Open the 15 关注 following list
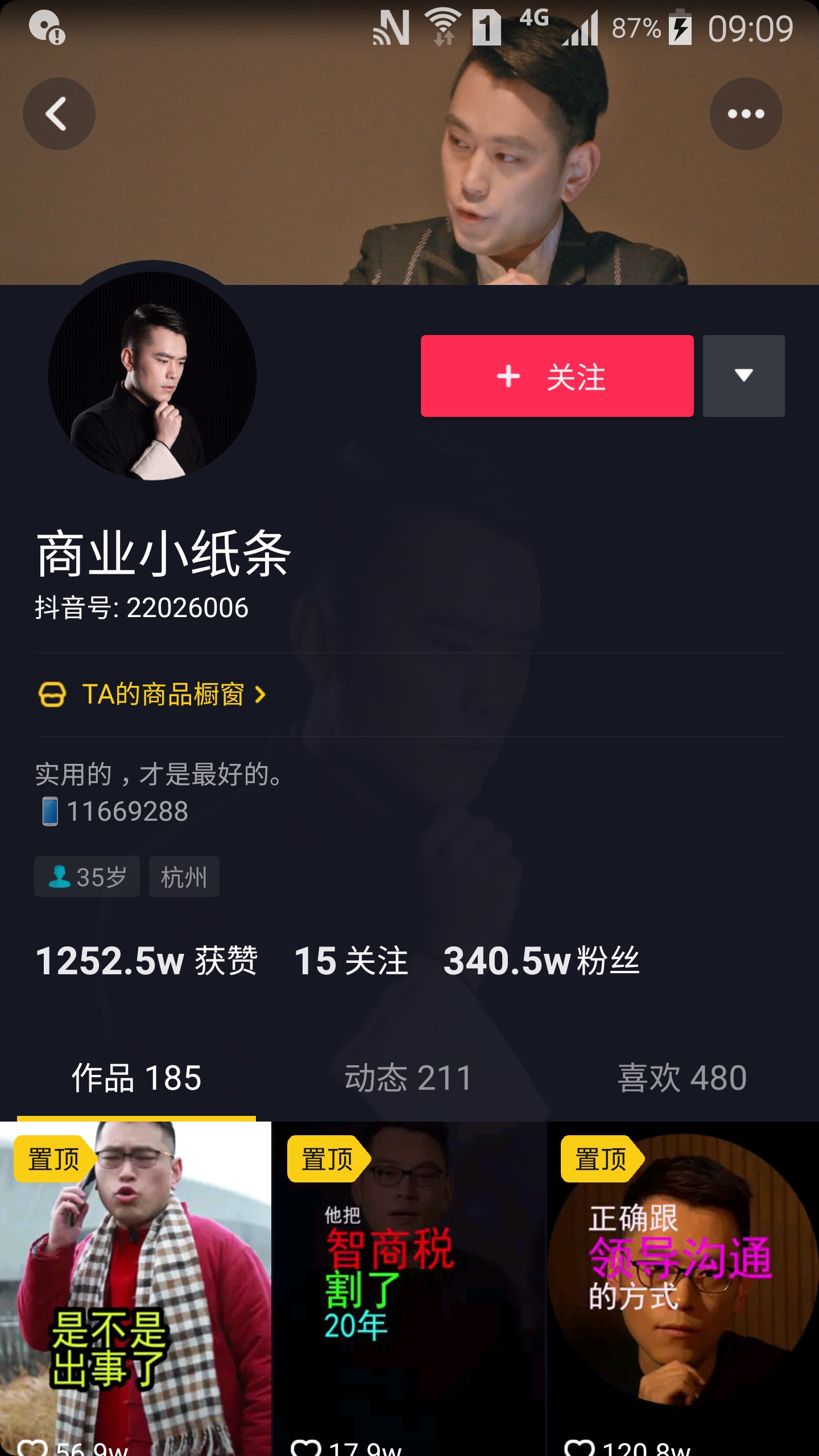Image resolution: width=819 pixels, height=1456 pixels. coord(351,961)
